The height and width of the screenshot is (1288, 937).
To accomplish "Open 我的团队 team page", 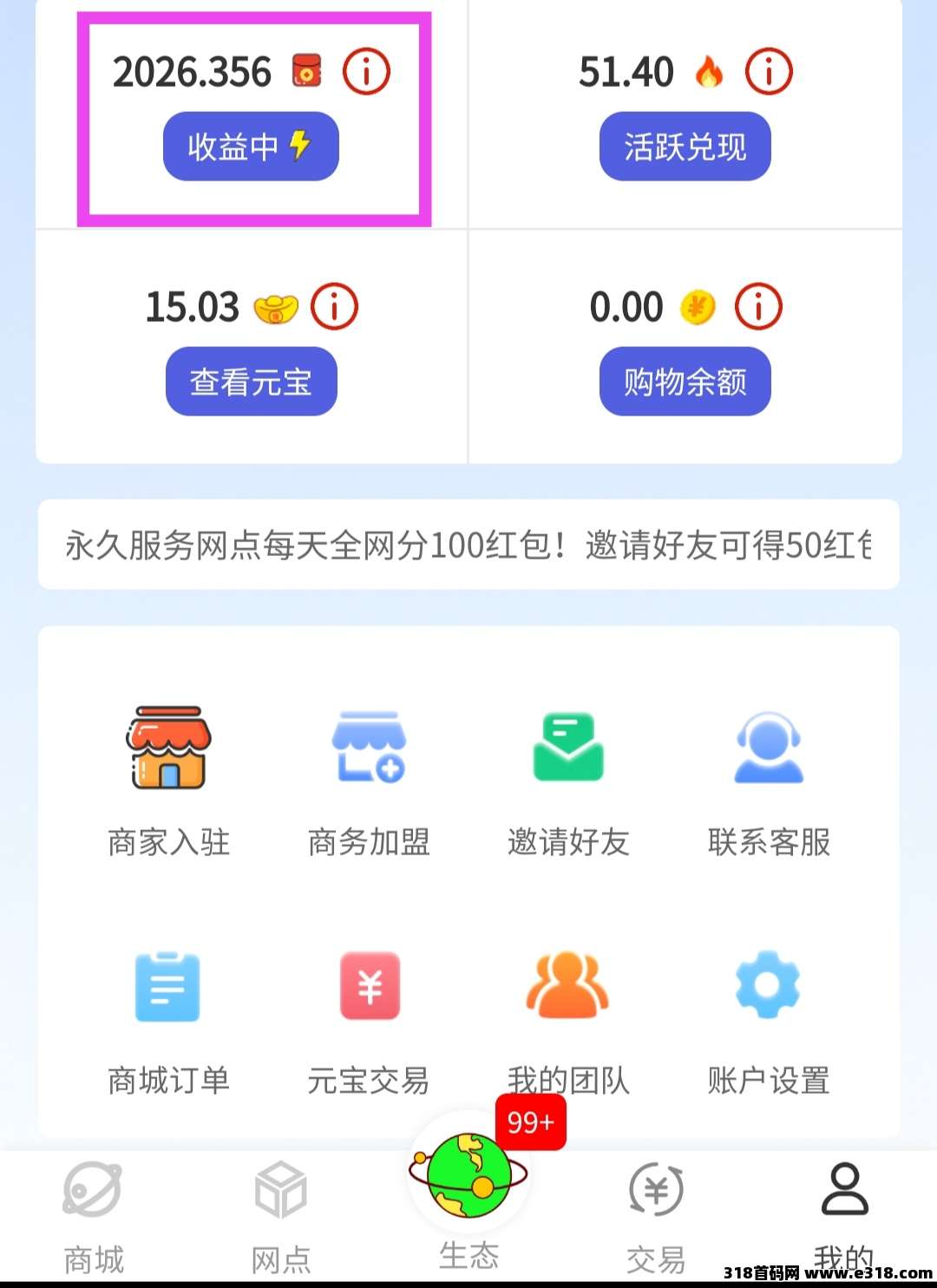I will (568, 1019).
